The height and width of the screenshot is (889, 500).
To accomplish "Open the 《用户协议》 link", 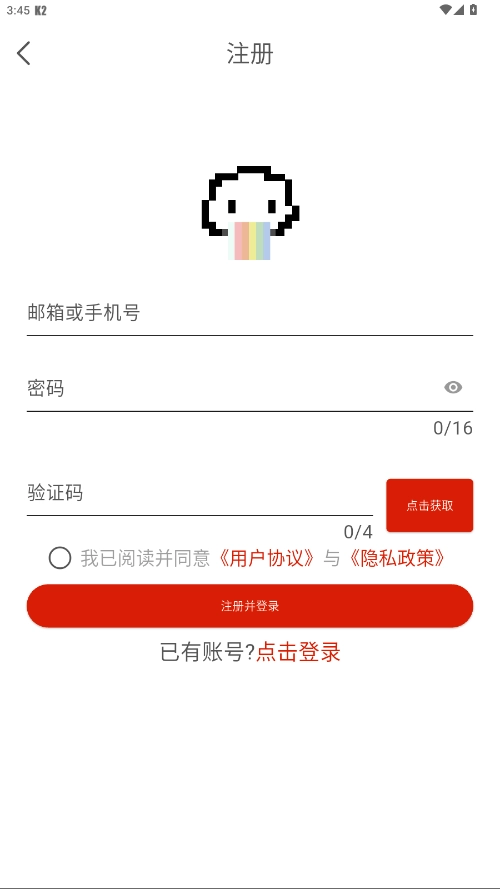I will [266, 558].
